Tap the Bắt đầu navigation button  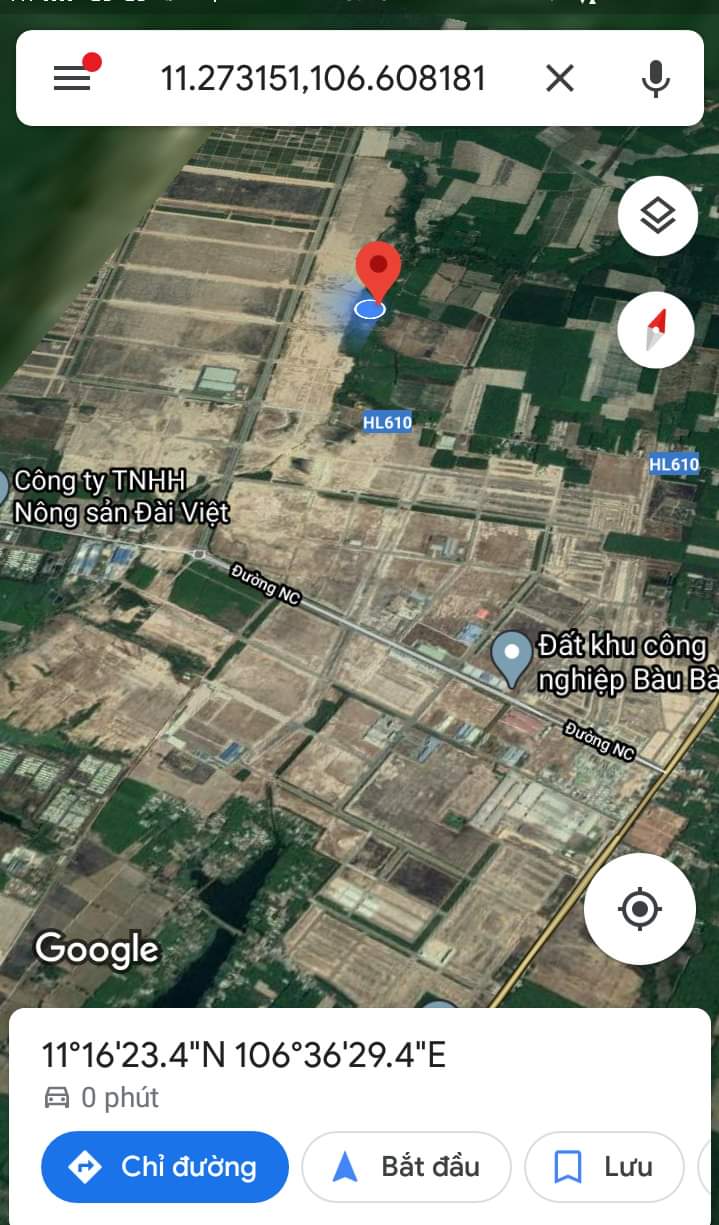point(406,1166)
